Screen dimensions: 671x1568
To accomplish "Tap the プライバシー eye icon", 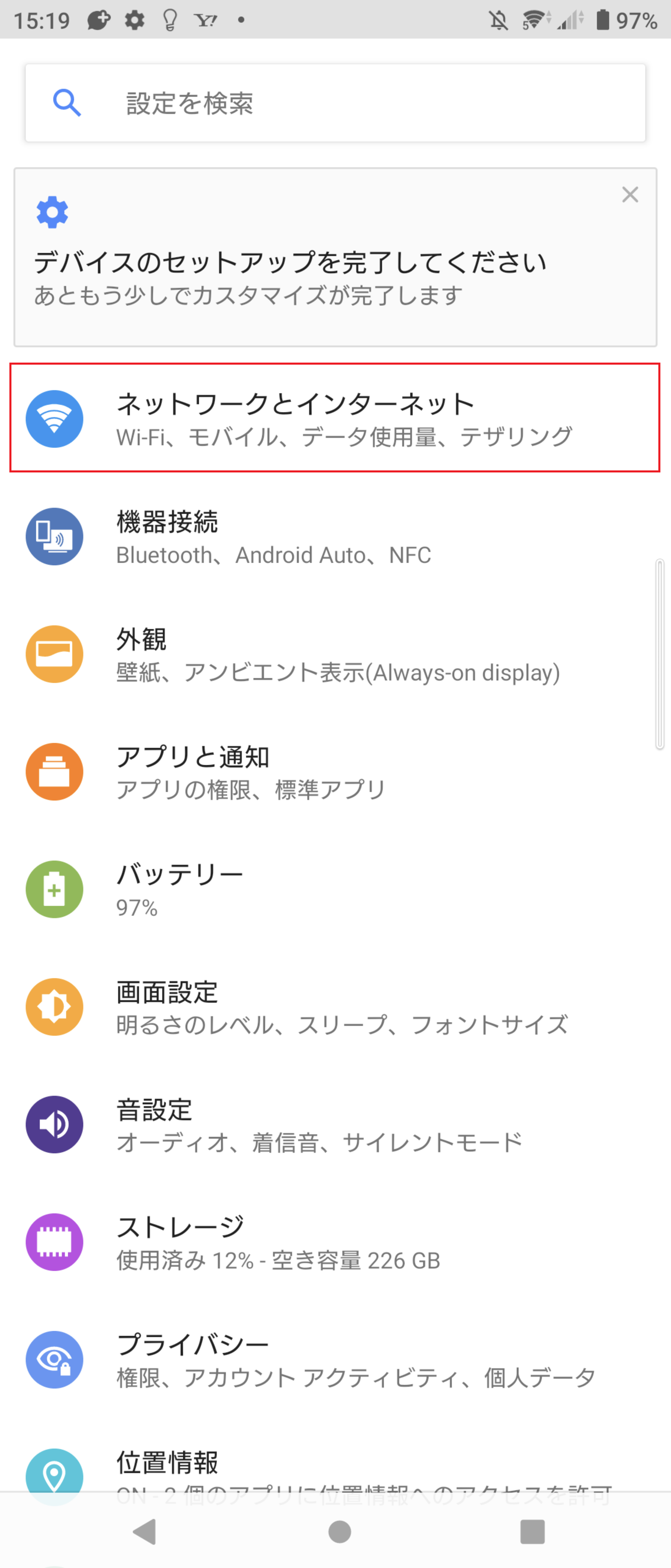I will tap(54, 1359).
